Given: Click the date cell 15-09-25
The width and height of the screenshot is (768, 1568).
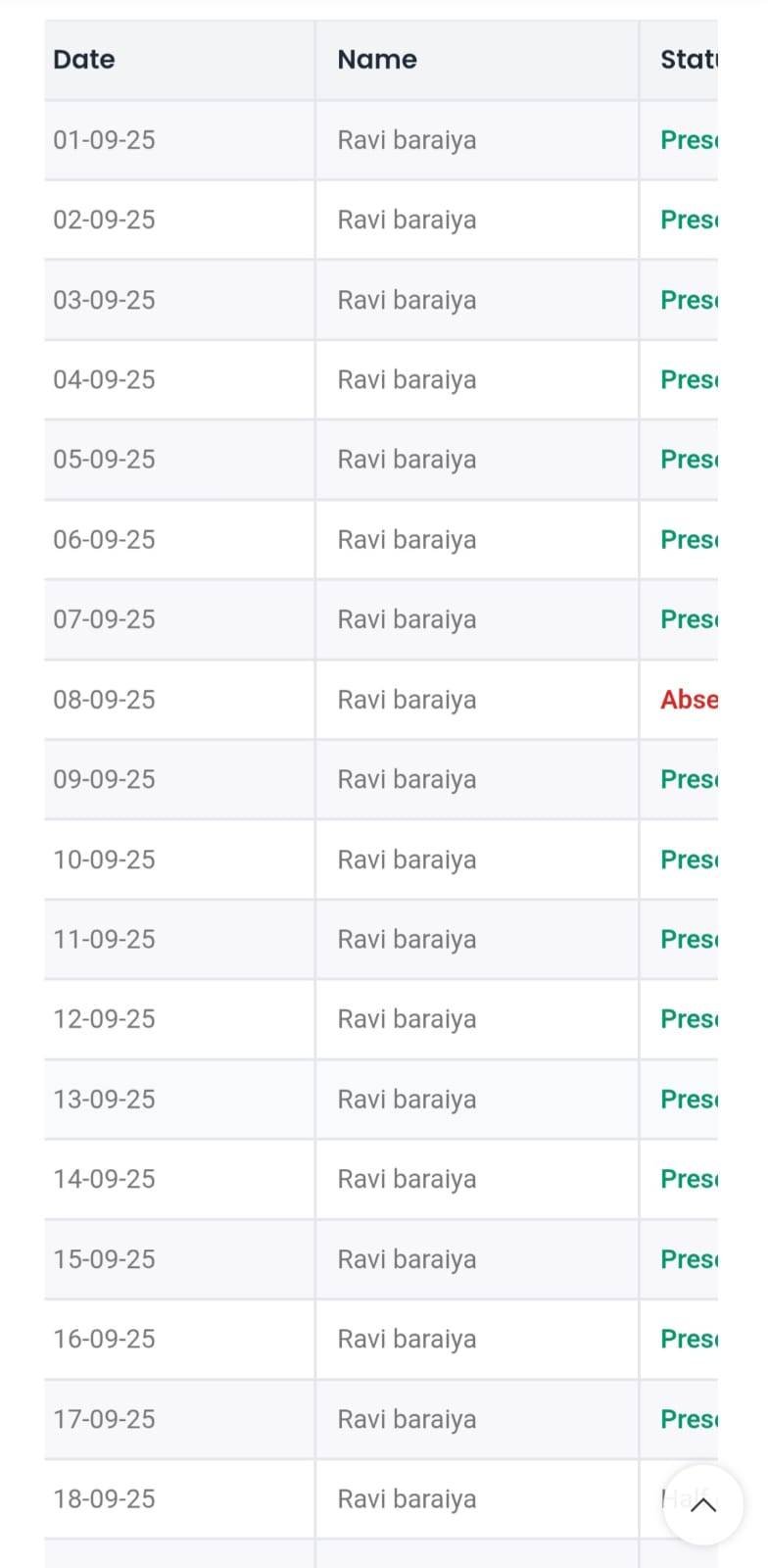Looking at the screenshot, I should [103, 1258].
